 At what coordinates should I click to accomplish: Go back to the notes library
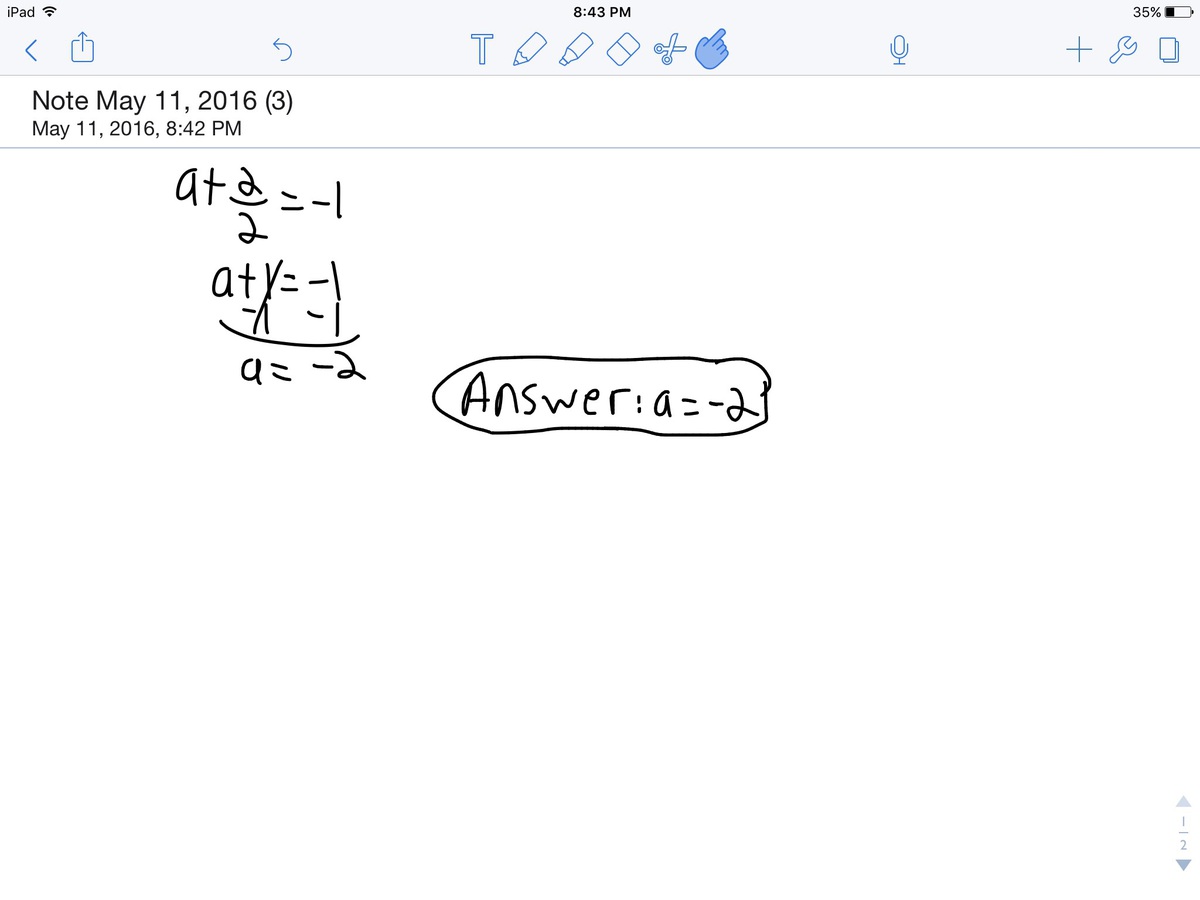coord(32,48)
